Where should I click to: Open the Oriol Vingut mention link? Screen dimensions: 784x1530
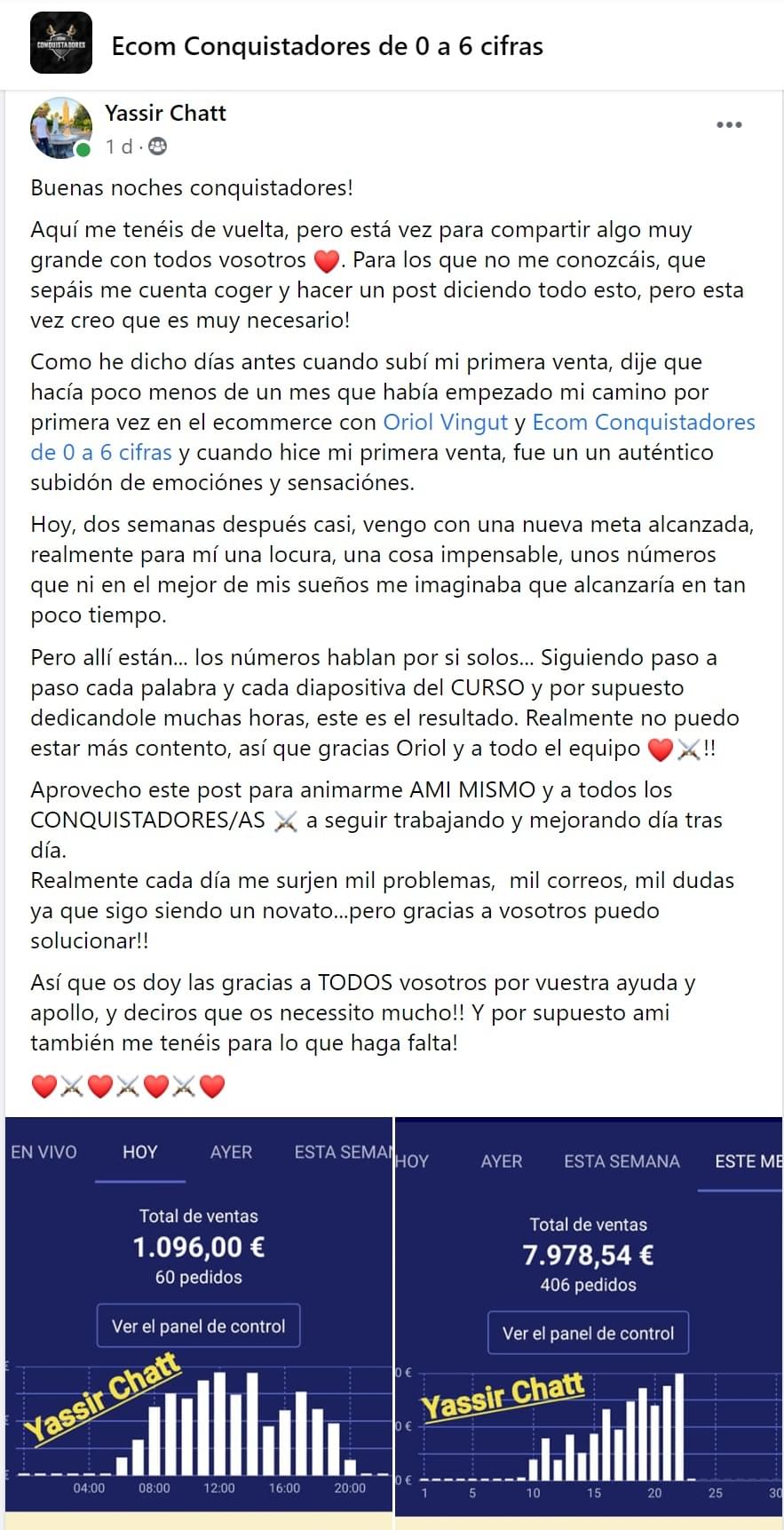(x=445, y=423)
